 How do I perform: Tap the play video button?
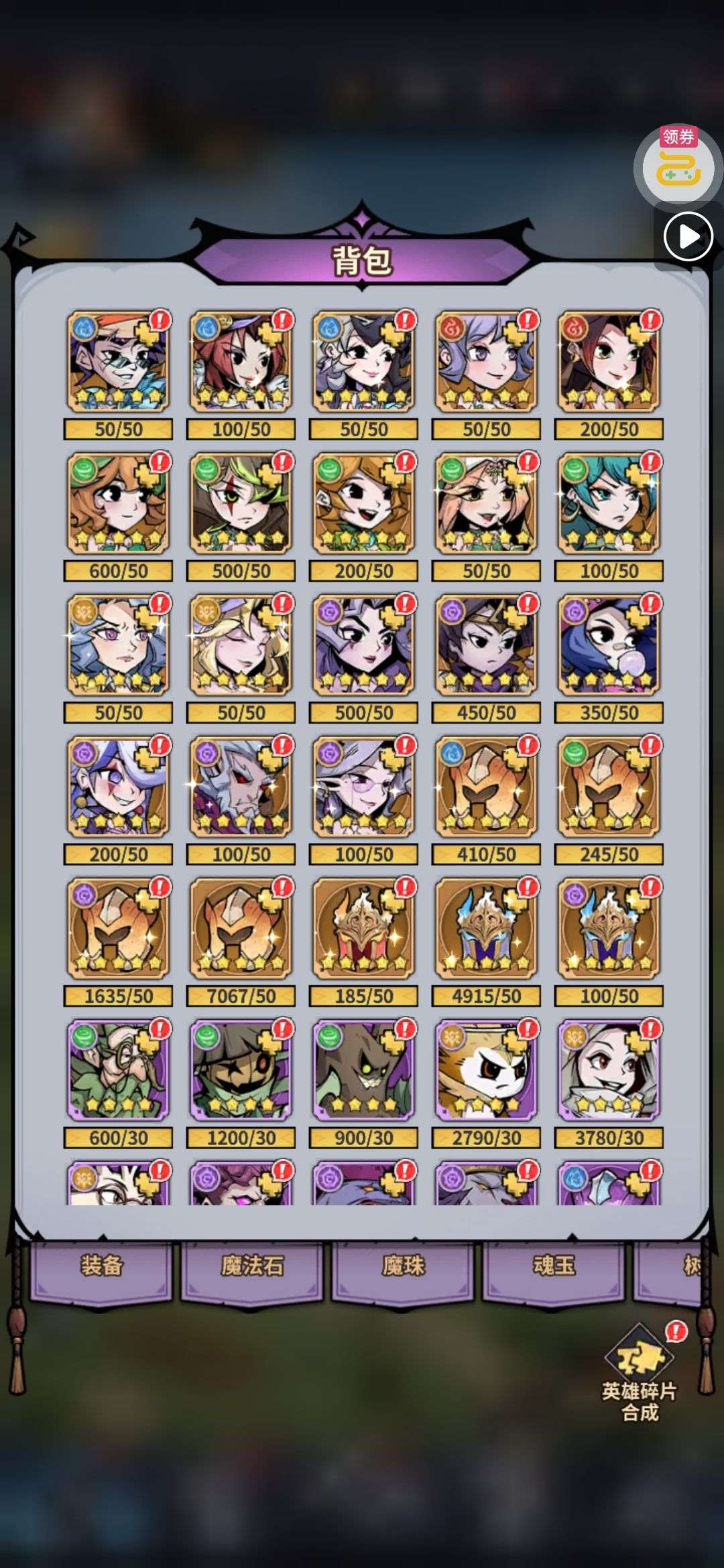click(688, 237)
